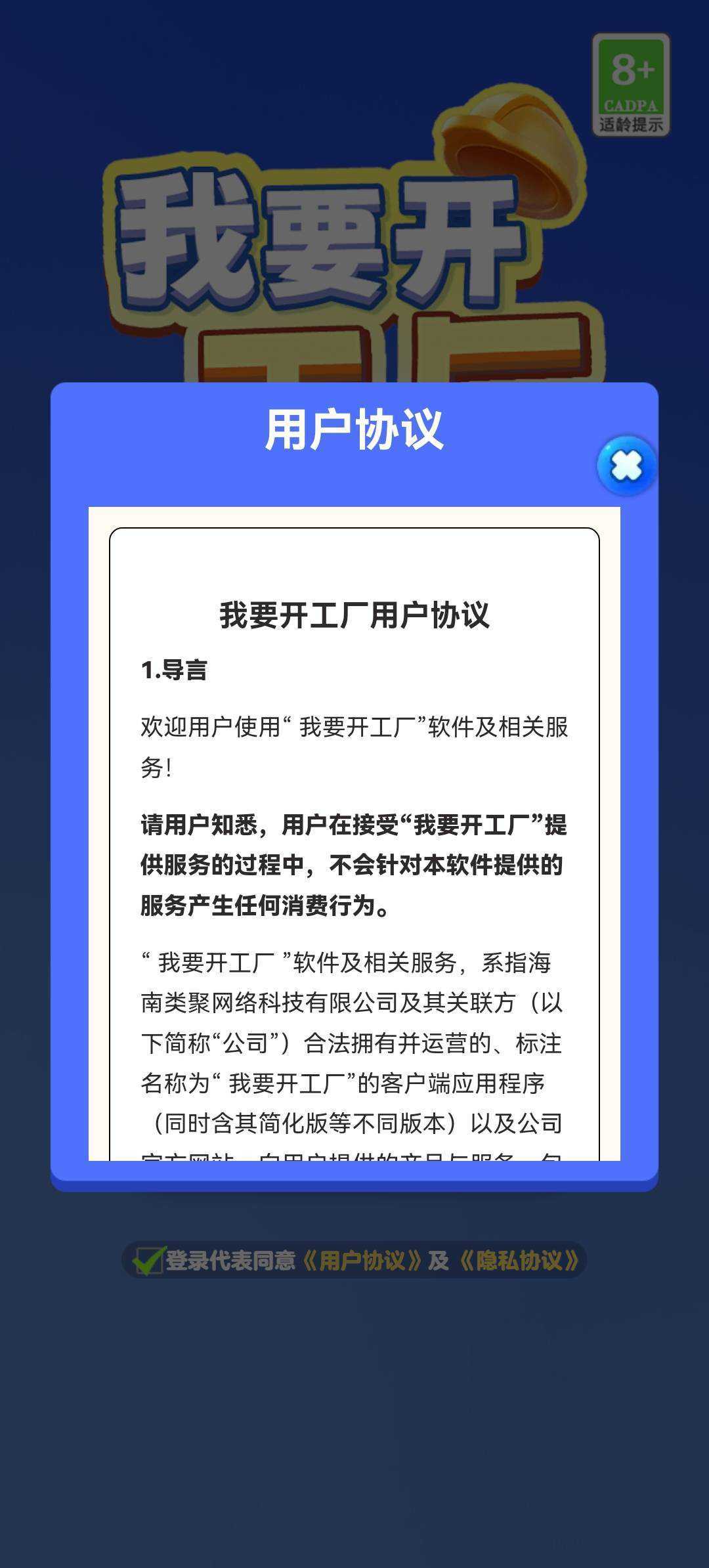Image resolution: width=709 pixels, height=1568 pixels.
Task: Open the 《用户协议》 link
Action: point(361,1261)
